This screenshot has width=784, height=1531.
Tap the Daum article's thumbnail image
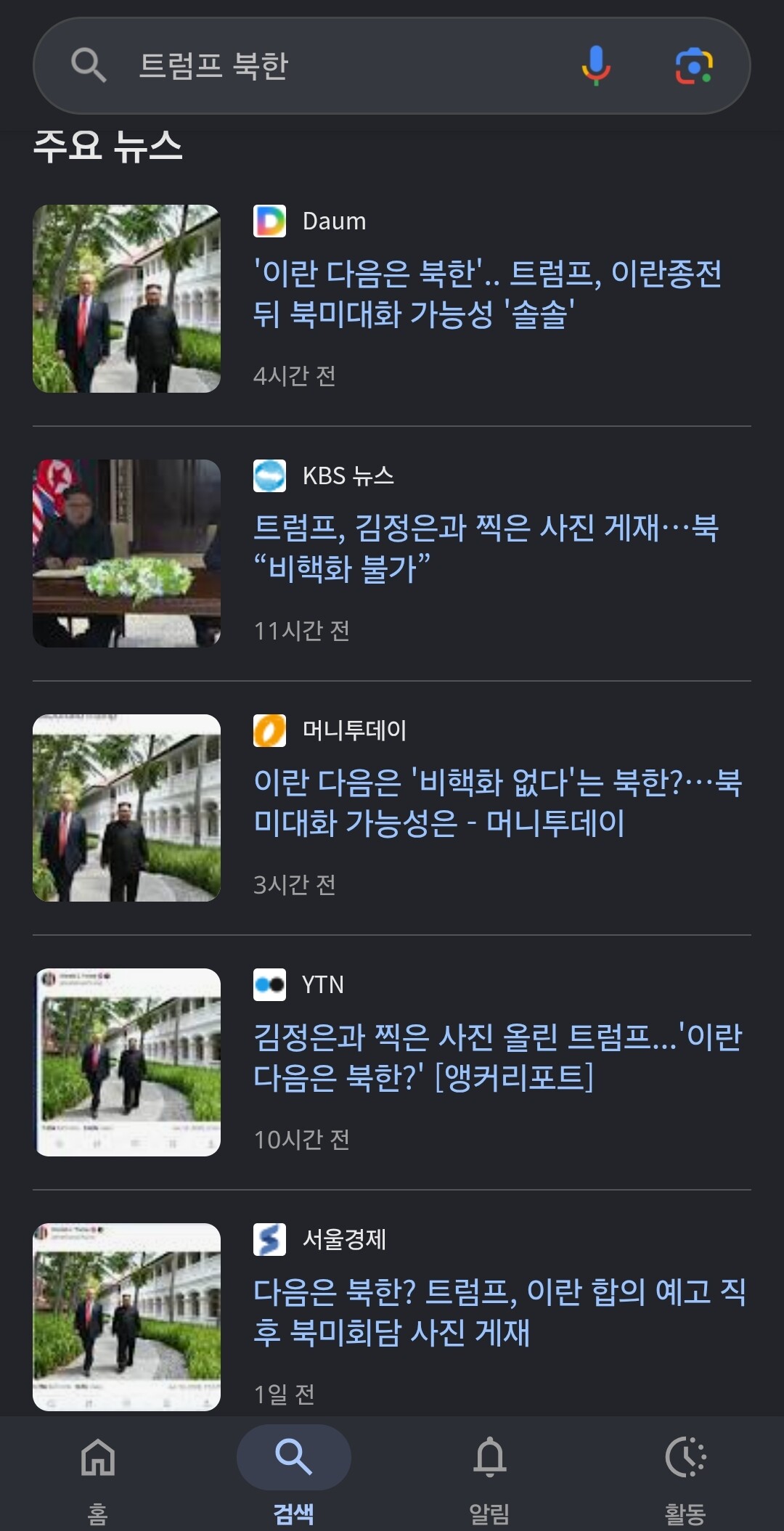coord(126,298)
